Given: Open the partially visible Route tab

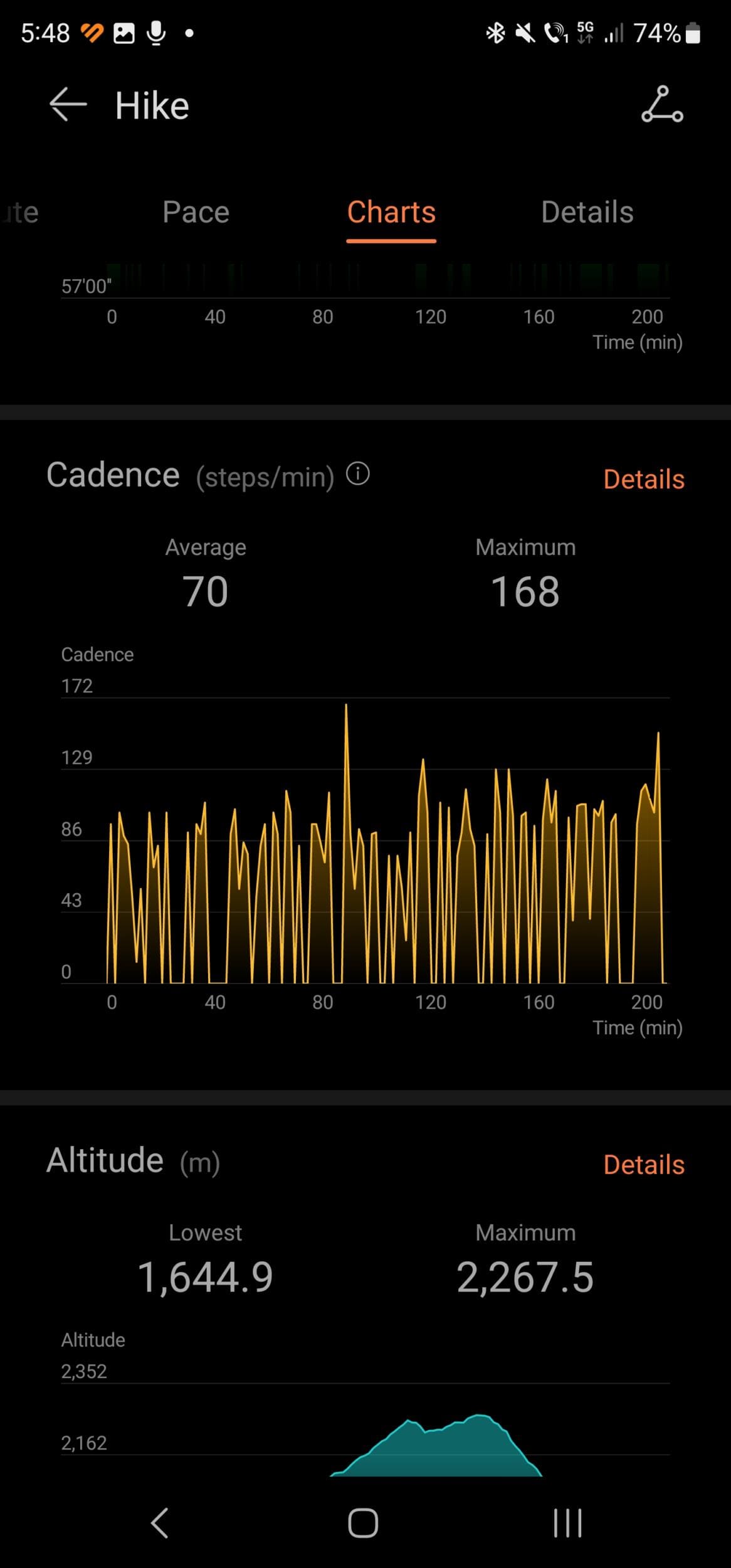Looking at the screenshot, I should (x=20, y=212).
